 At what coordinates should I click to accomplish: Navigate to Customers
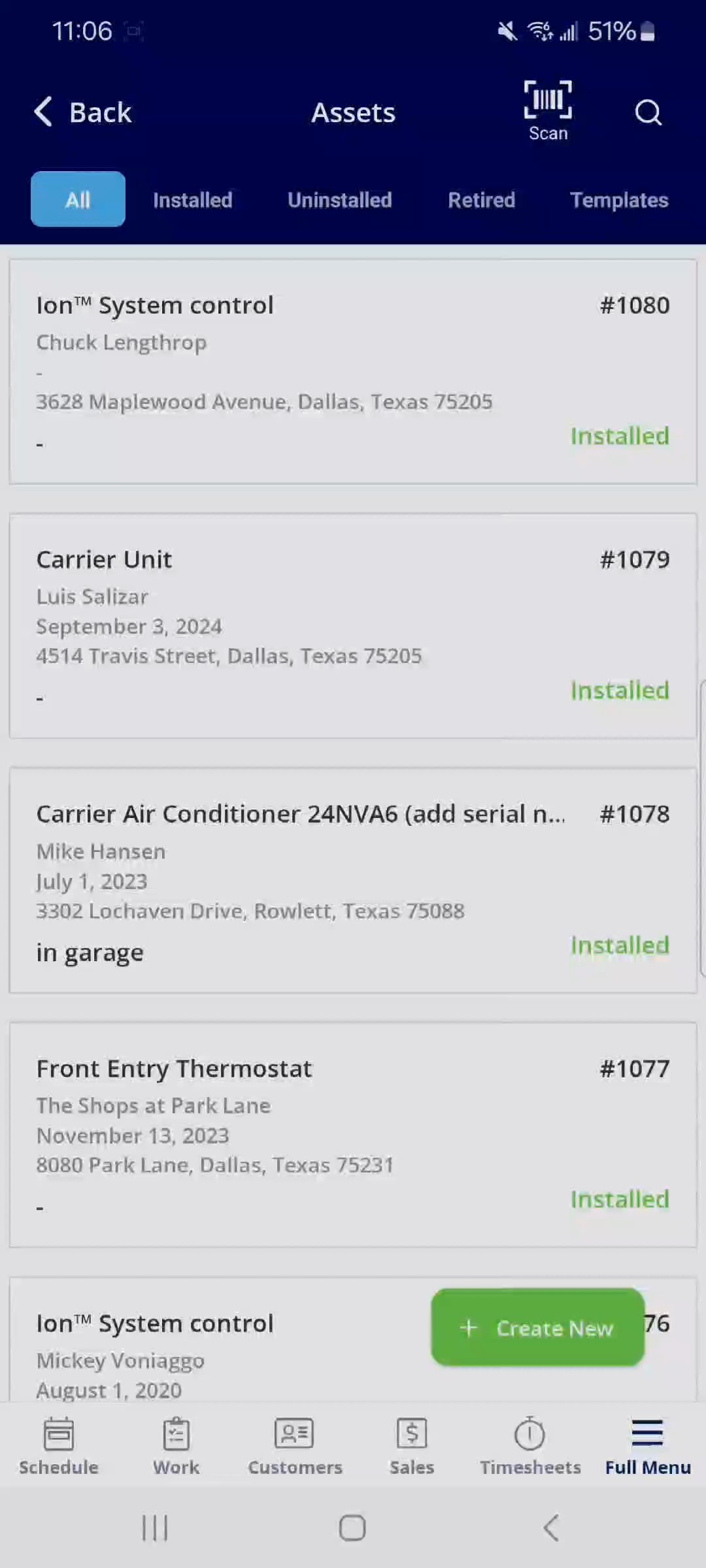tap(295, 1446)
